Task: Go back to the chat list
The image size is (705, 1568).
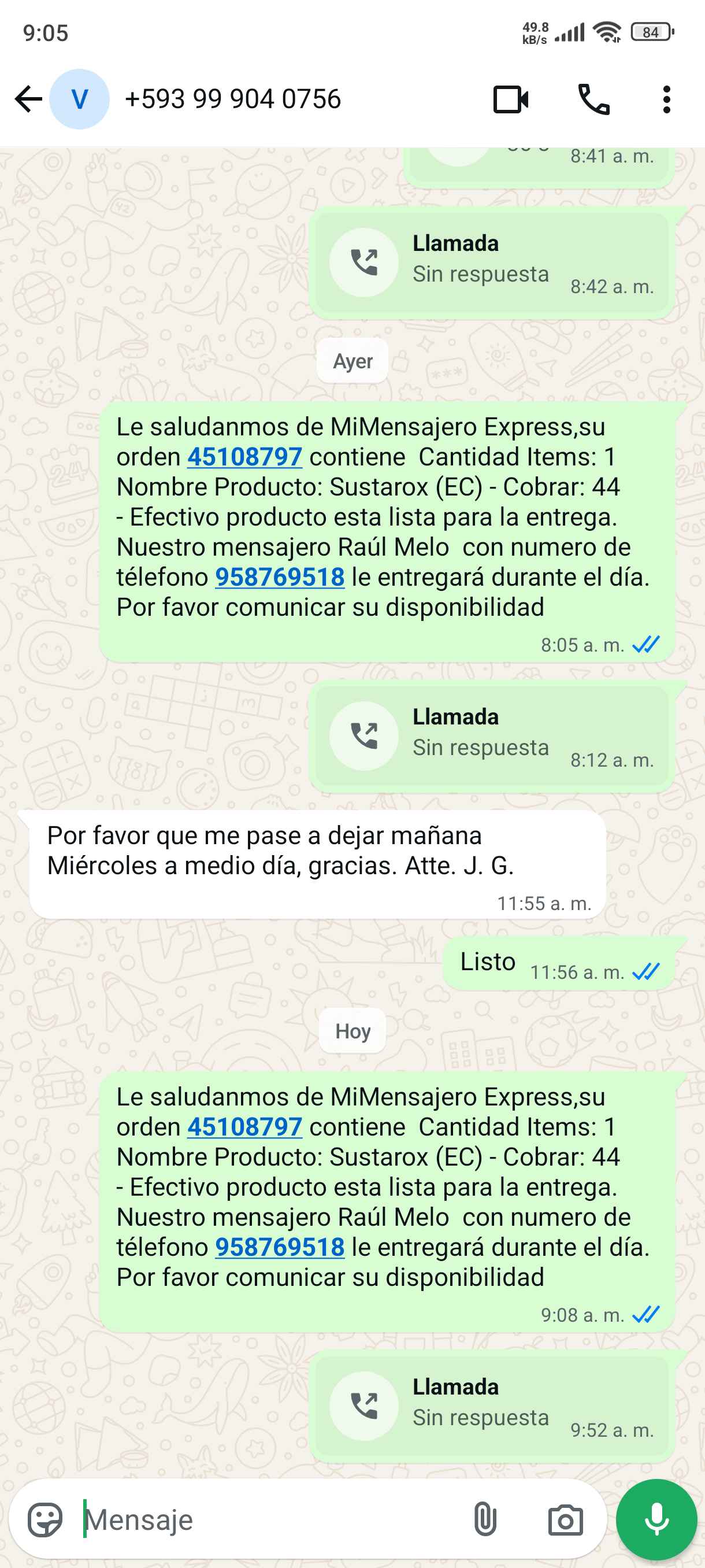Action: coord(28,99)
